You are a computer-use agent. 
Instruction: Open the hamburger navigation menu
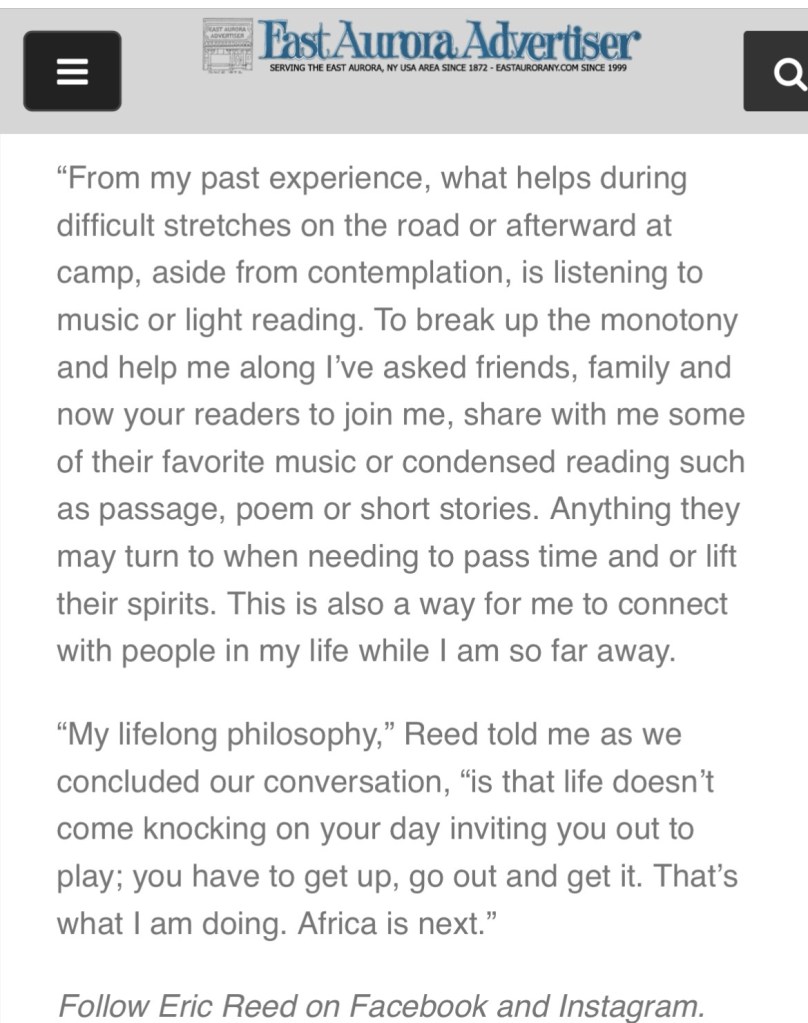point(72,71)
